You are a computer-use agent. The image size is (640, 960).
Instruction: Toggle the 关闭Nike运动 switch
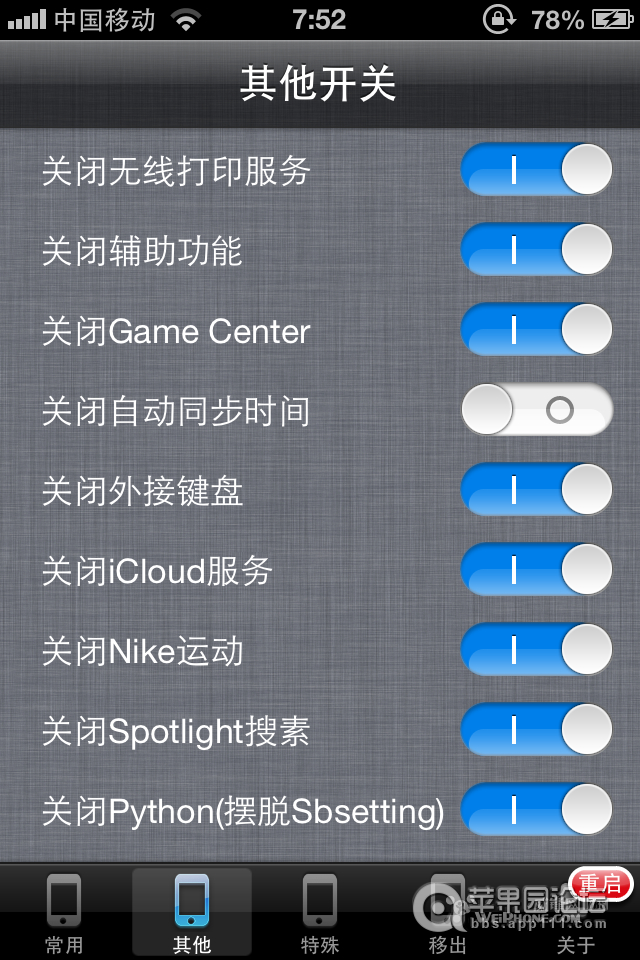(536, 650)
